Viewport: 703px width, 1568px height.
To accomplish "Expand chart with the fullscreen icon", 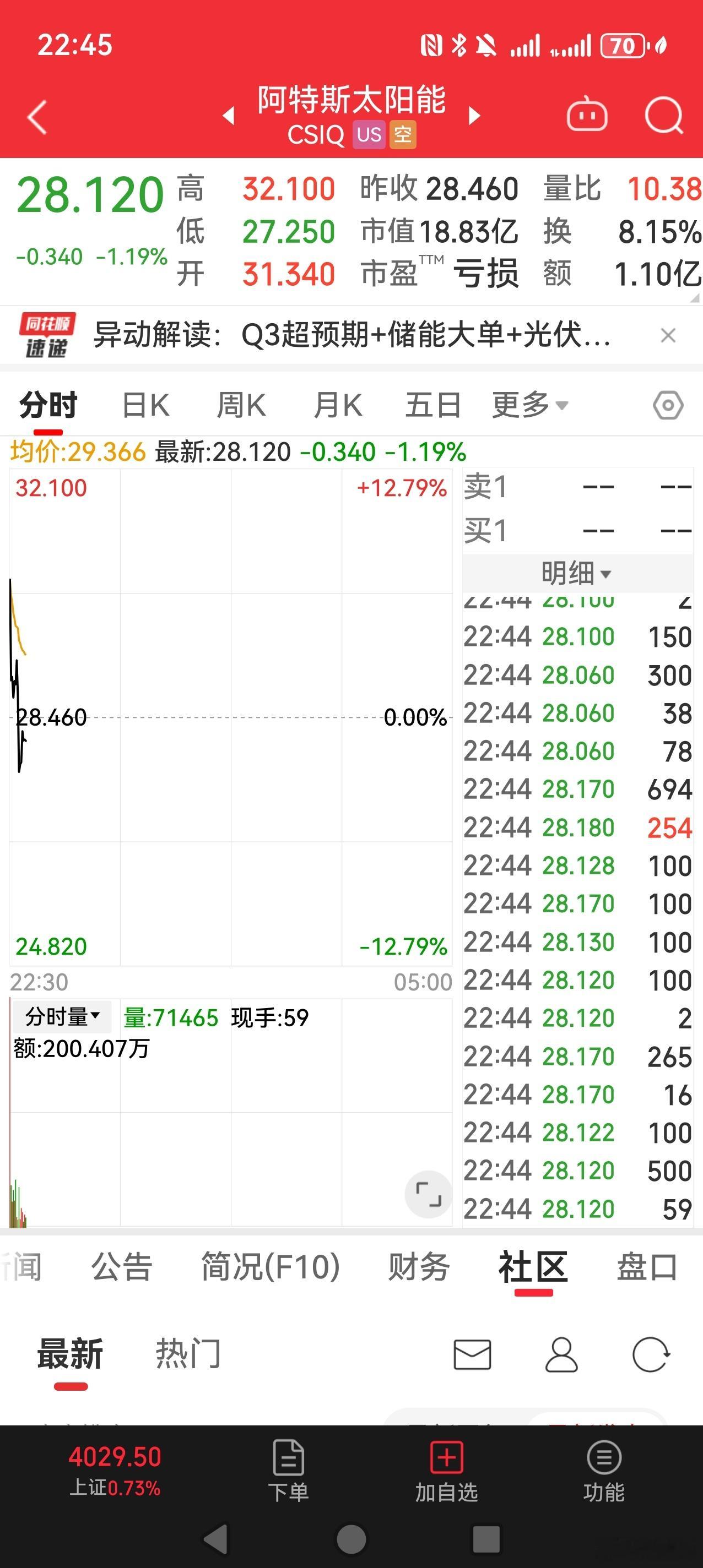I will pos(429,1194).
